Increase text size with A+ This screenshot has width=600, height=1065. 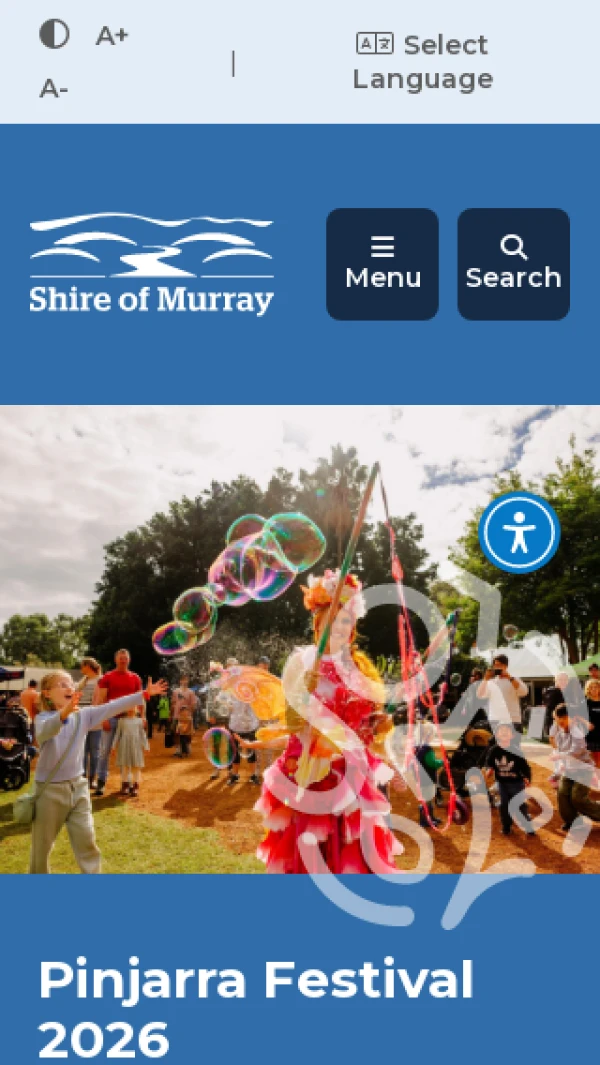point(112,37)
